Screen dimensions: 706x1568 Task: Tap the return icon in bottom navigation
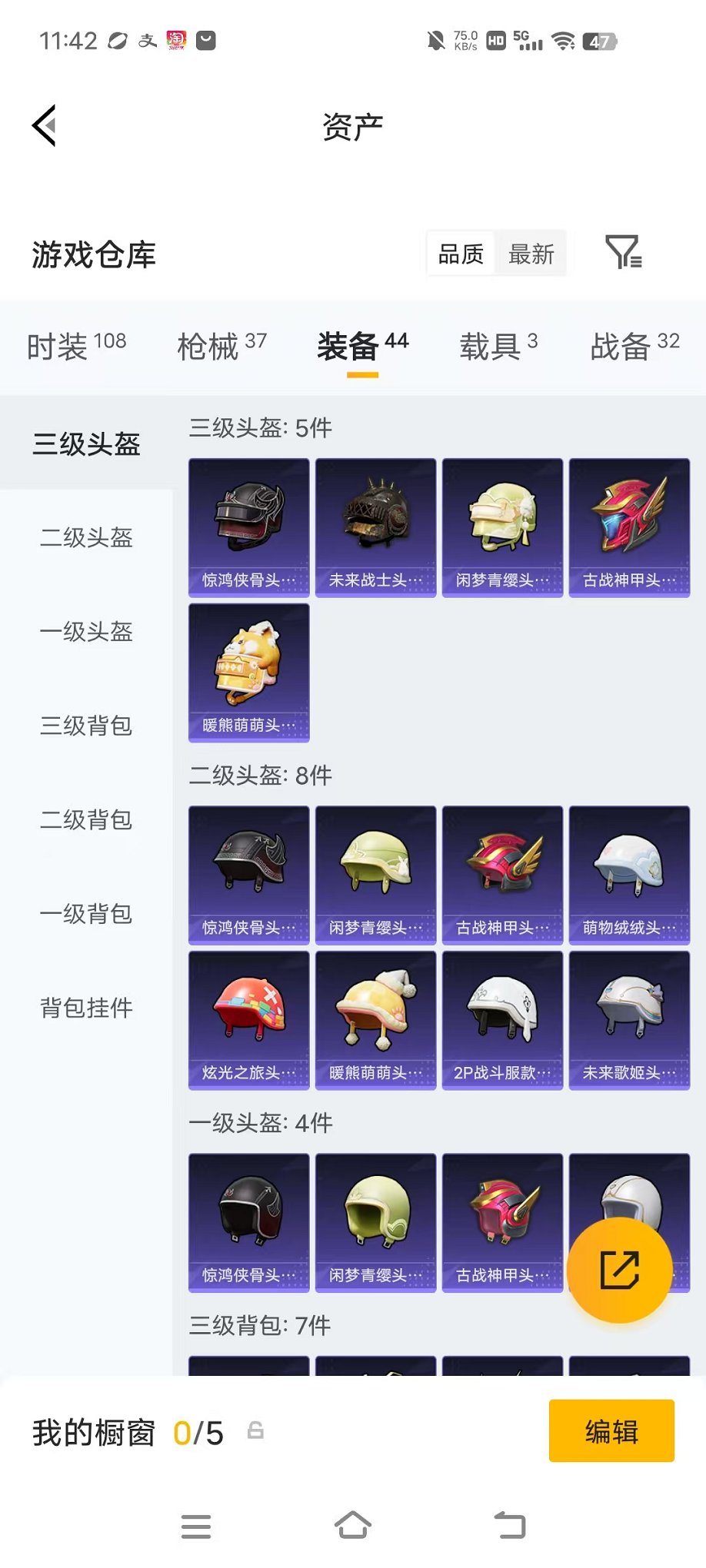(x=510, y=1526)
